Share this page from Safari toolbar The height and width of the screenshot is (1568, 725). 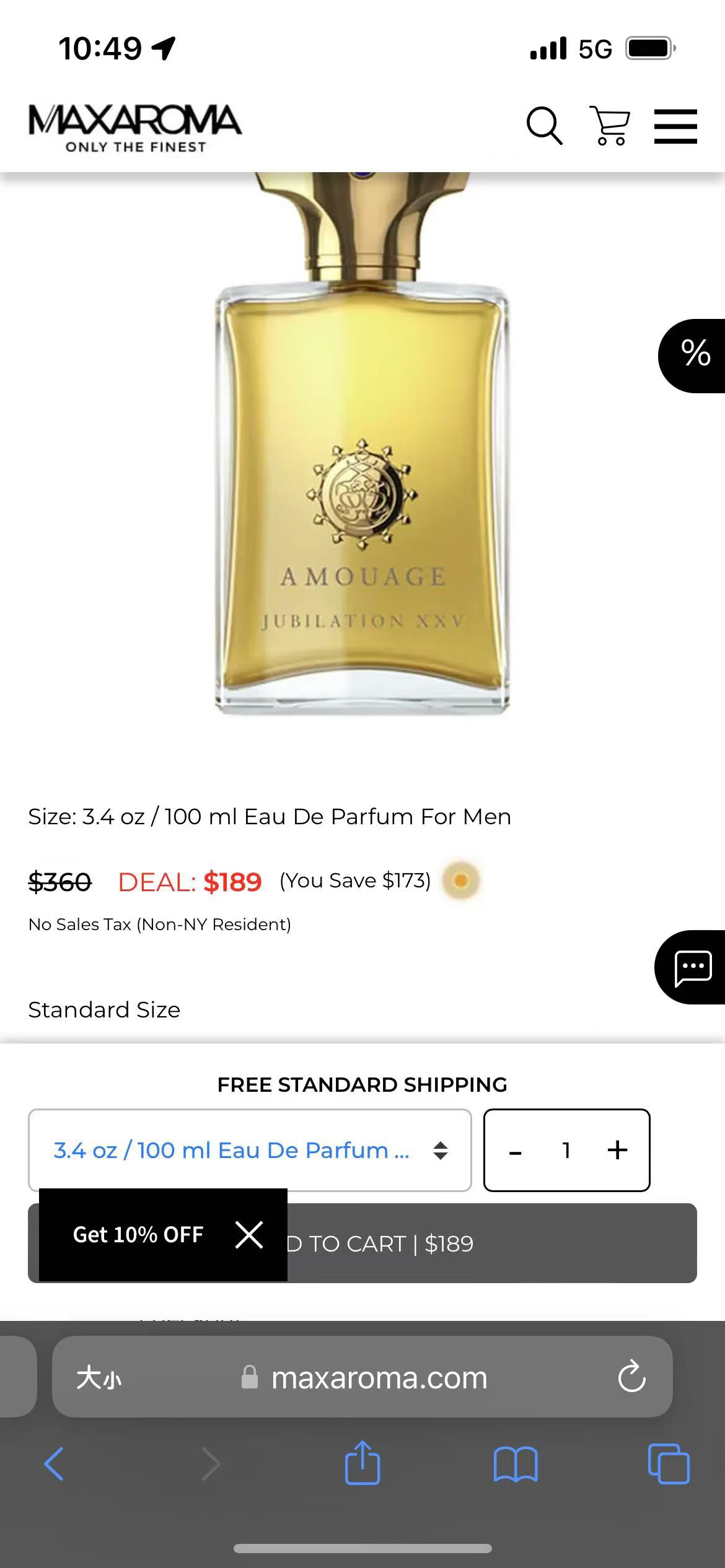tap(362, 1462)
